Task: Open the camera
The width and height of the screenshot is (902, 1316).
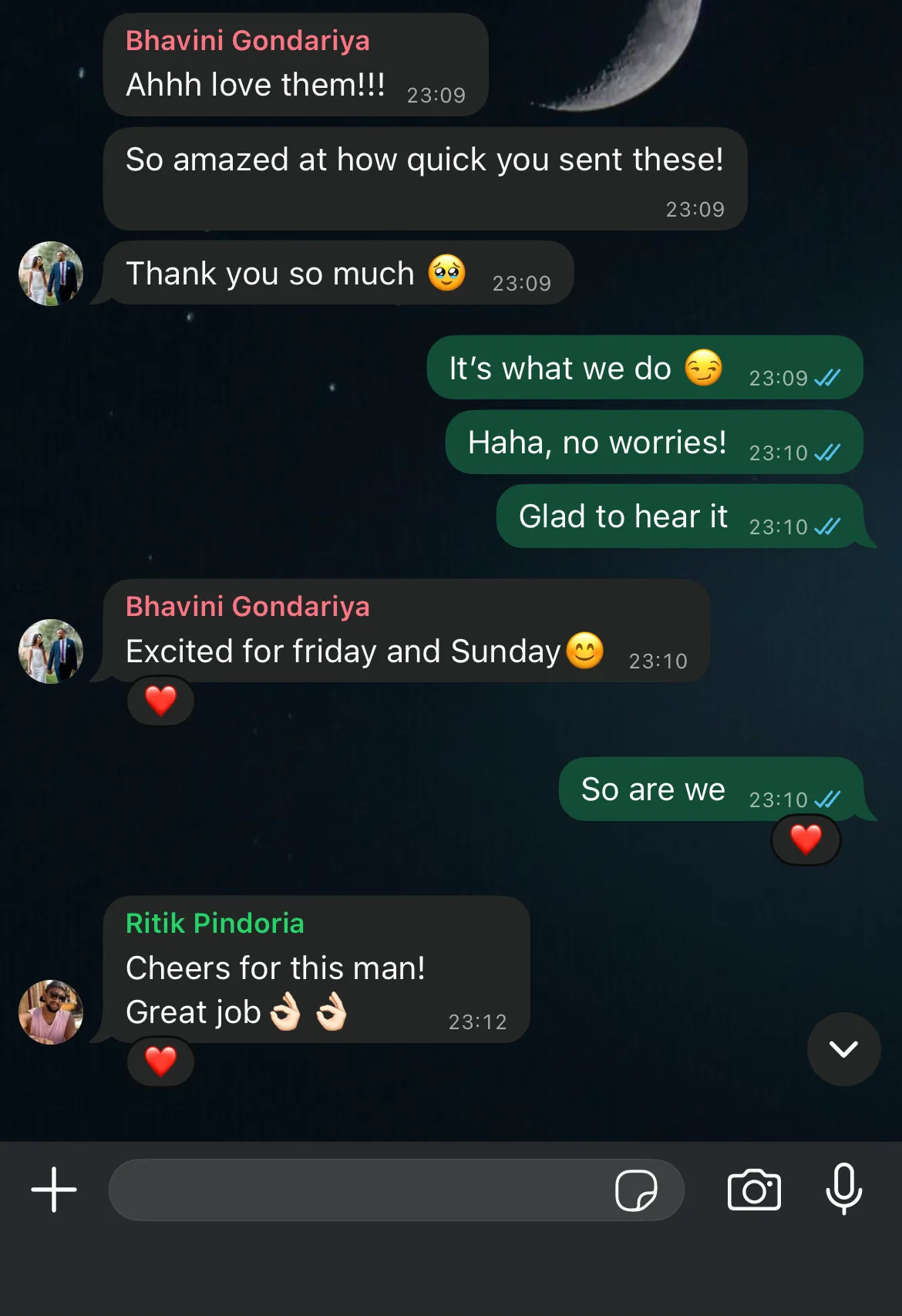Action: [754, 1190]
